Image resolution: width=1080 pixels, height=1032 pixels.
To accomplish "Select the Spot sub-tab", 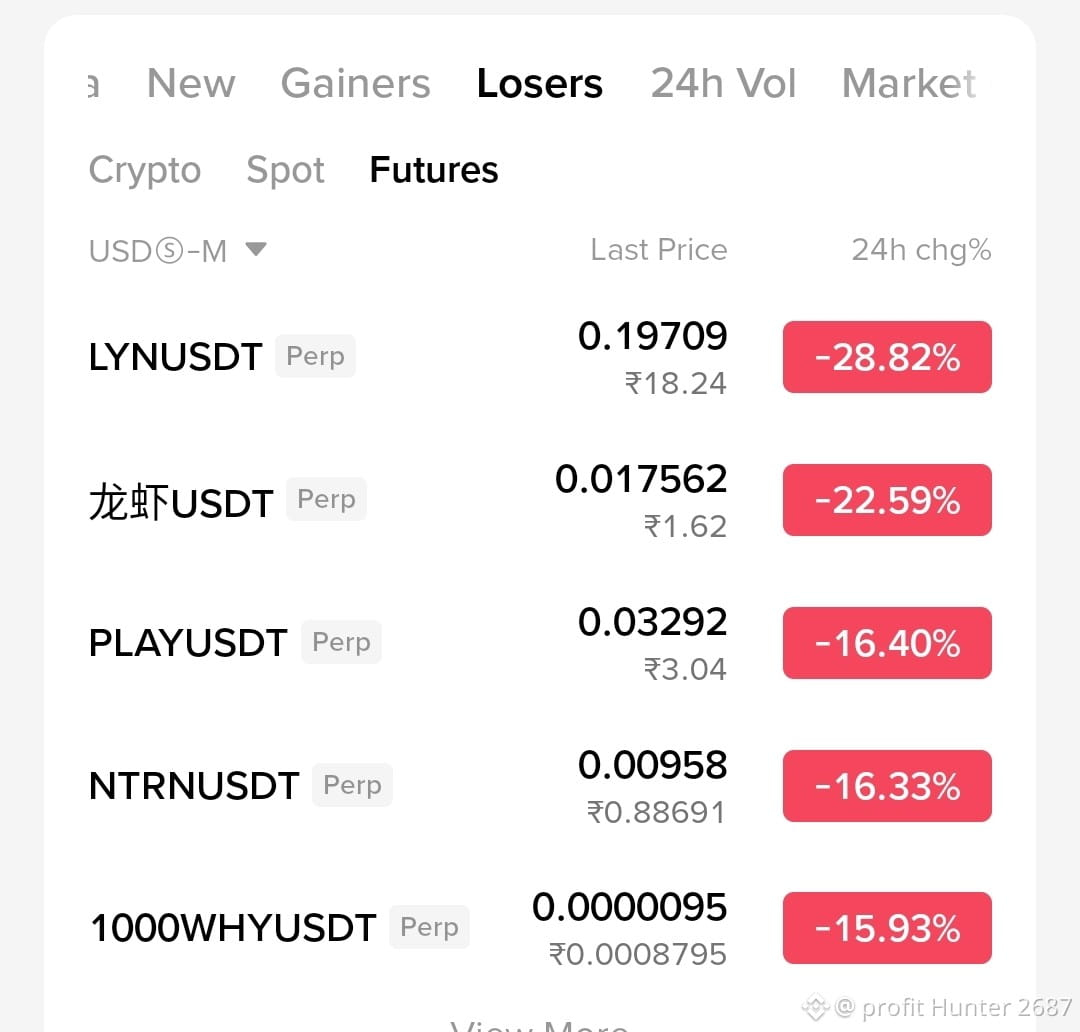I will point(285,169).
